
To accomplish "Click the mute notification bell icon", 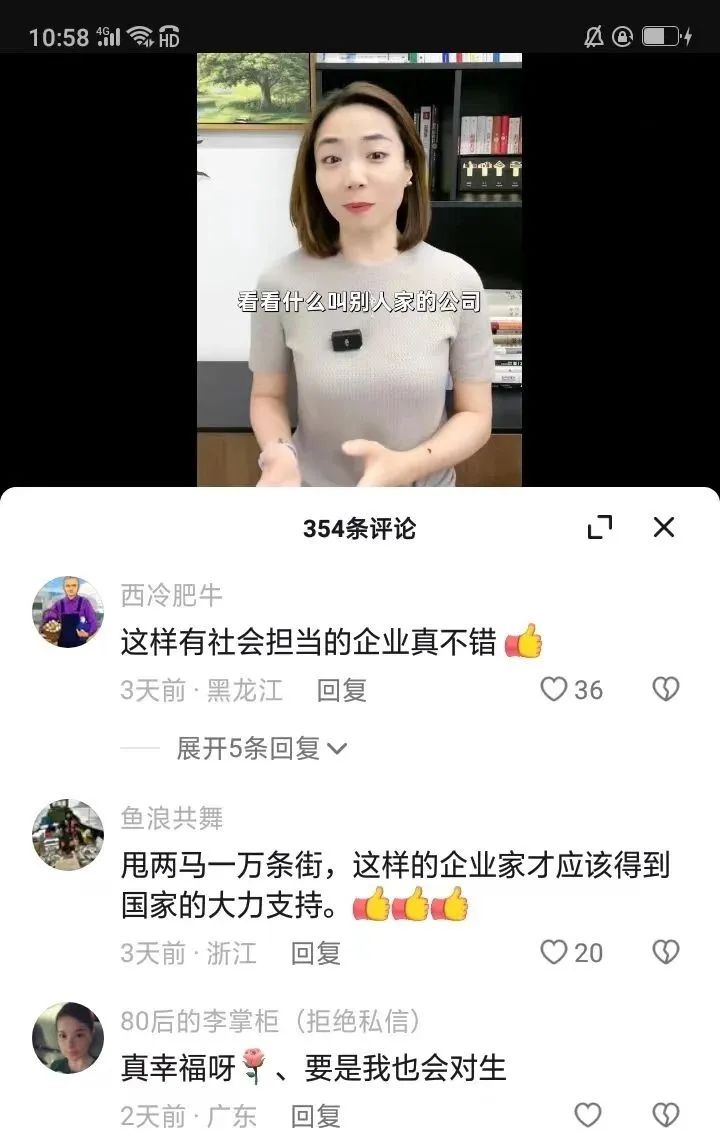I will pyautogui.click(x=592, y=35).
